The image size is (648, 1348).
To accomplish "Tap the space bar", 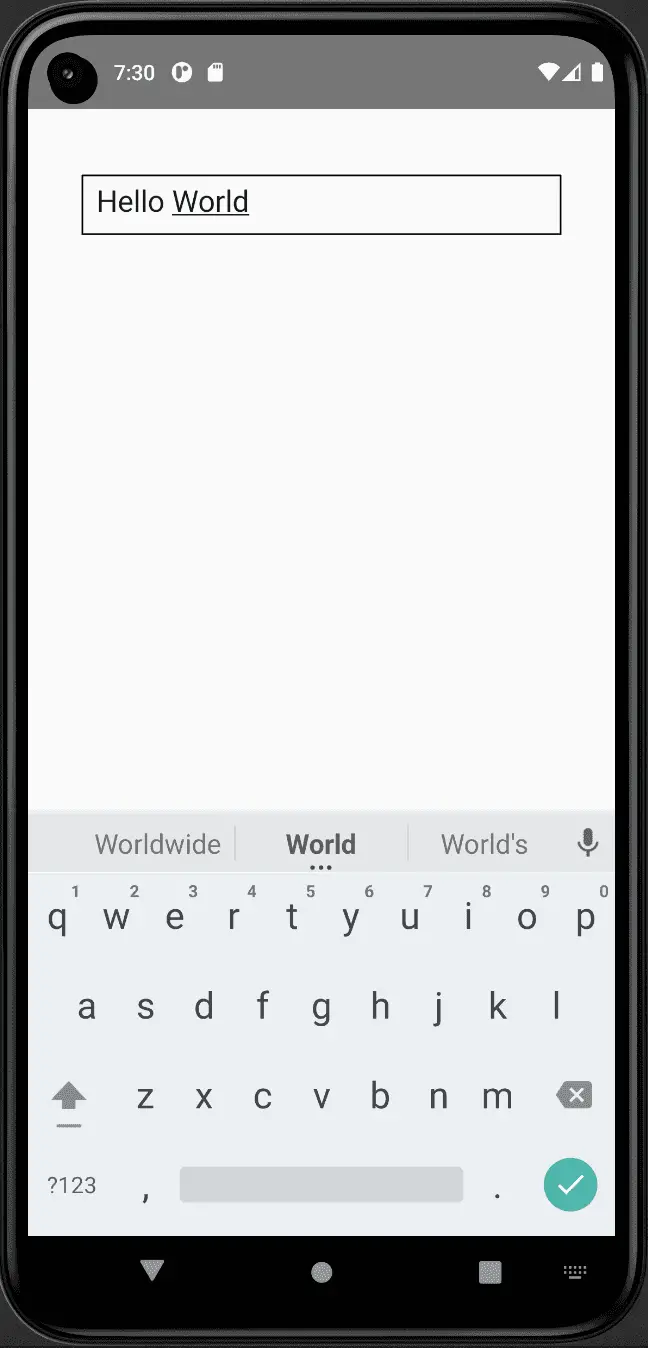I will point(321,1184).
